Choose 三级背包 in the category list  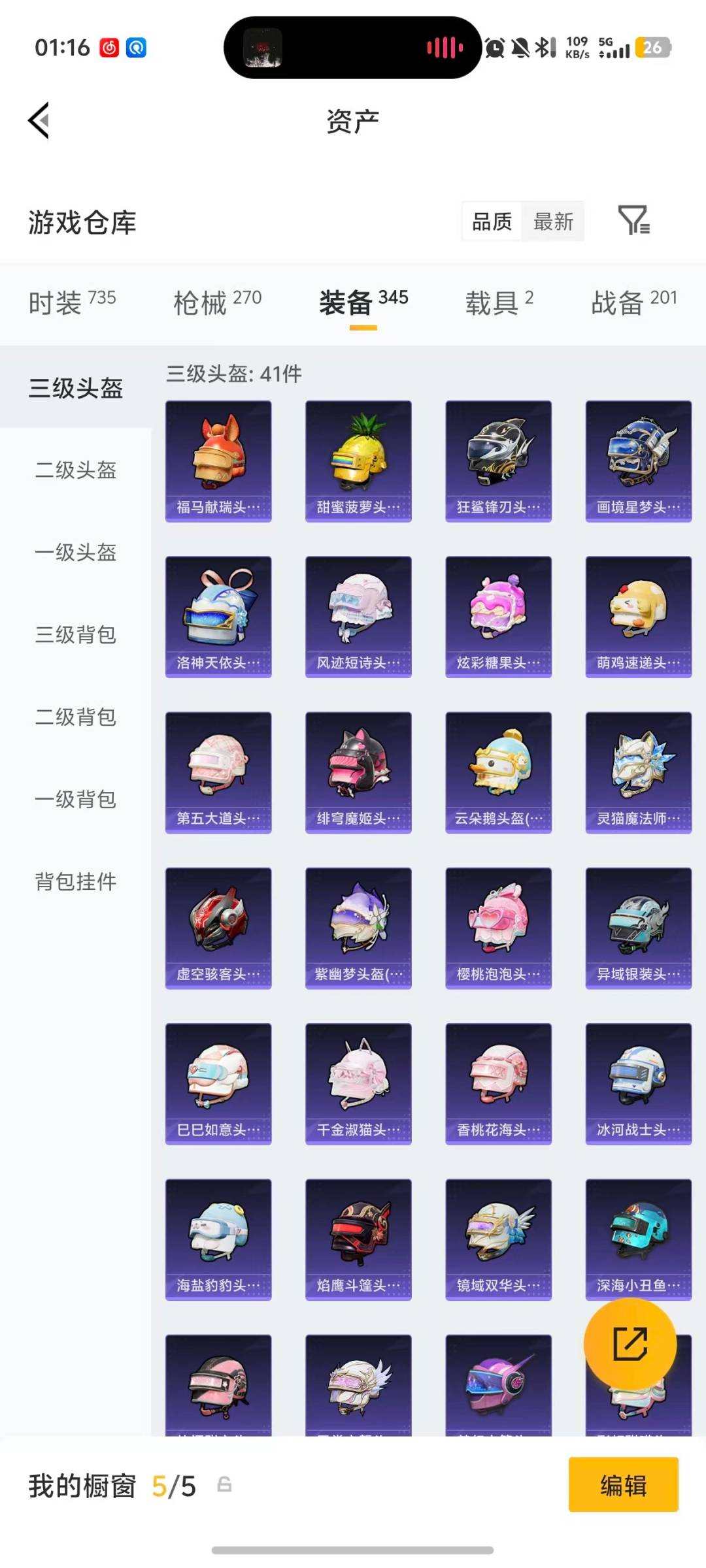(x=74, y=636)
